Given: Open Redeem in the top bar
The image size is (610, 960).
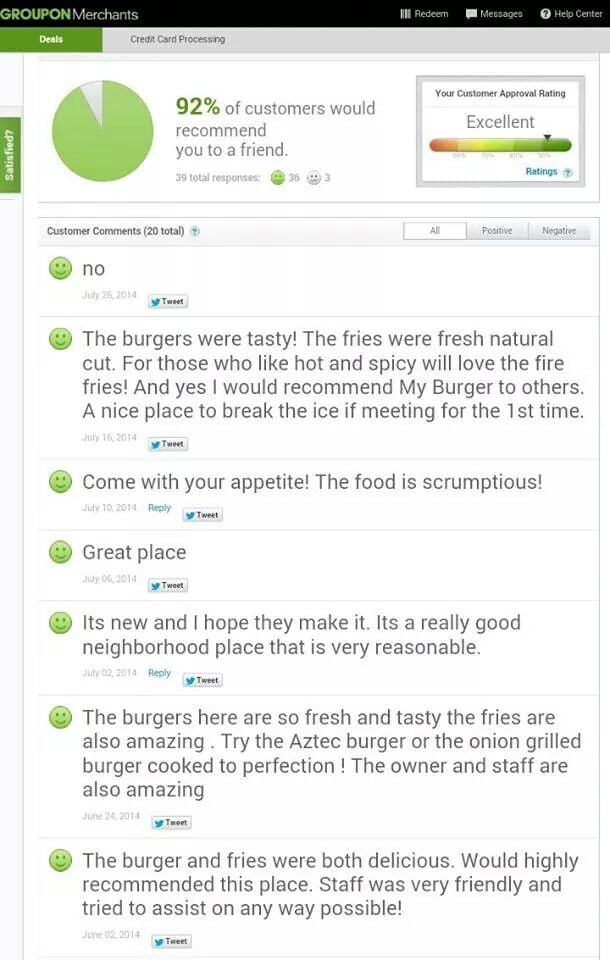Looking at the screenshot, I should pos(424,14).
